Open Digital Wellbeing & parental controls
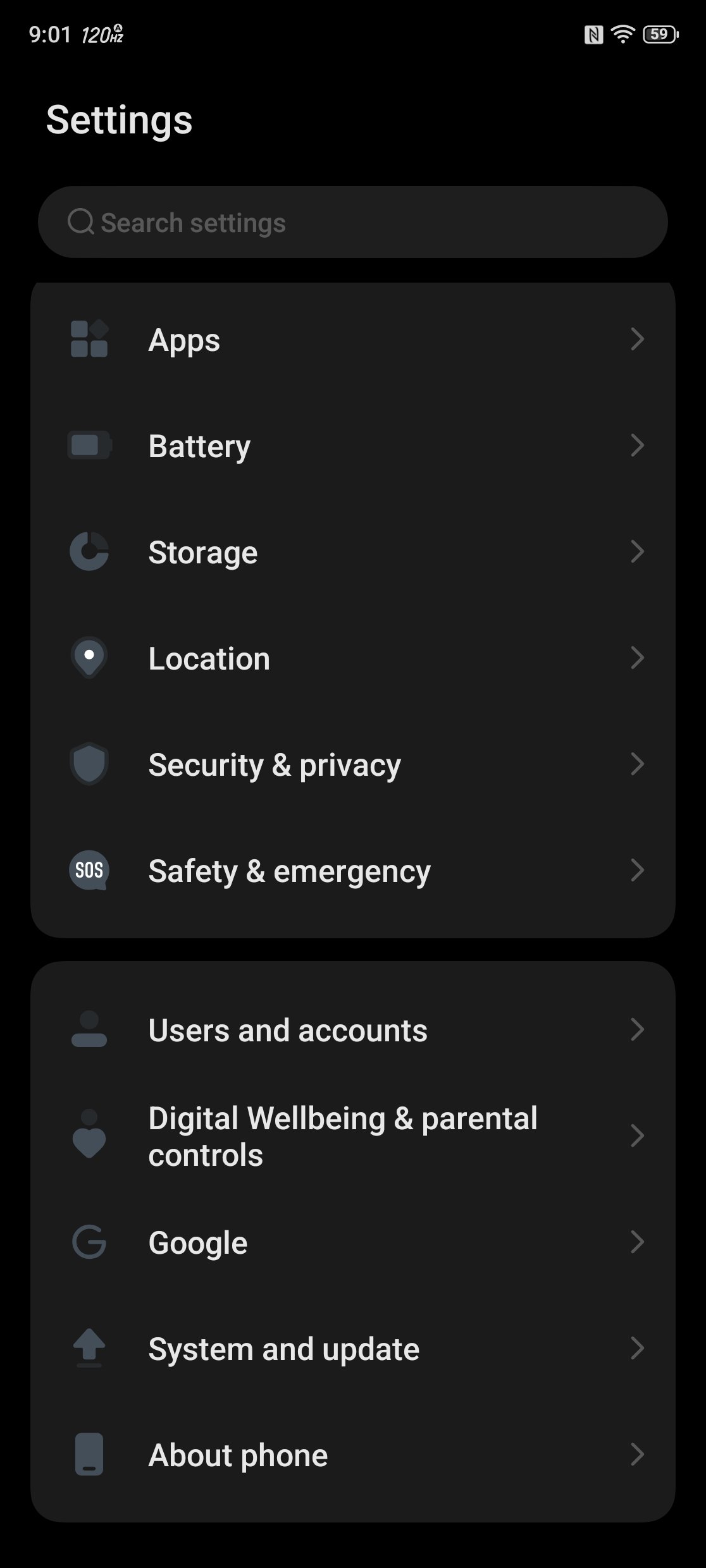The width and height of the screenshot is (706, 1568). point(352,1136)
